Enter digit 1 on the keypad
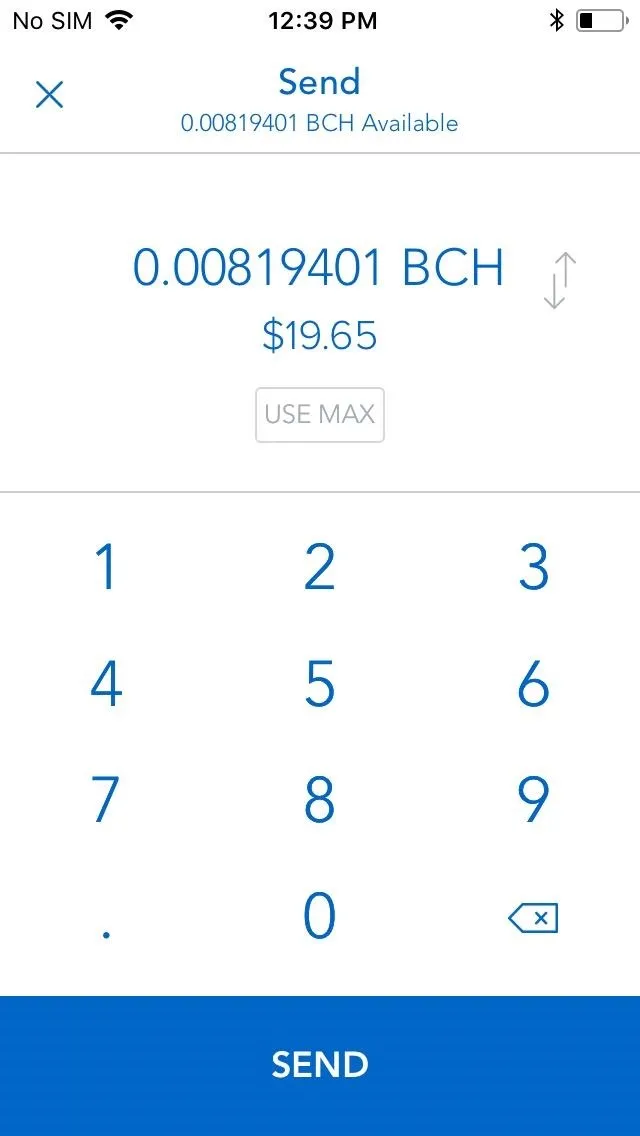 point(107,567)
